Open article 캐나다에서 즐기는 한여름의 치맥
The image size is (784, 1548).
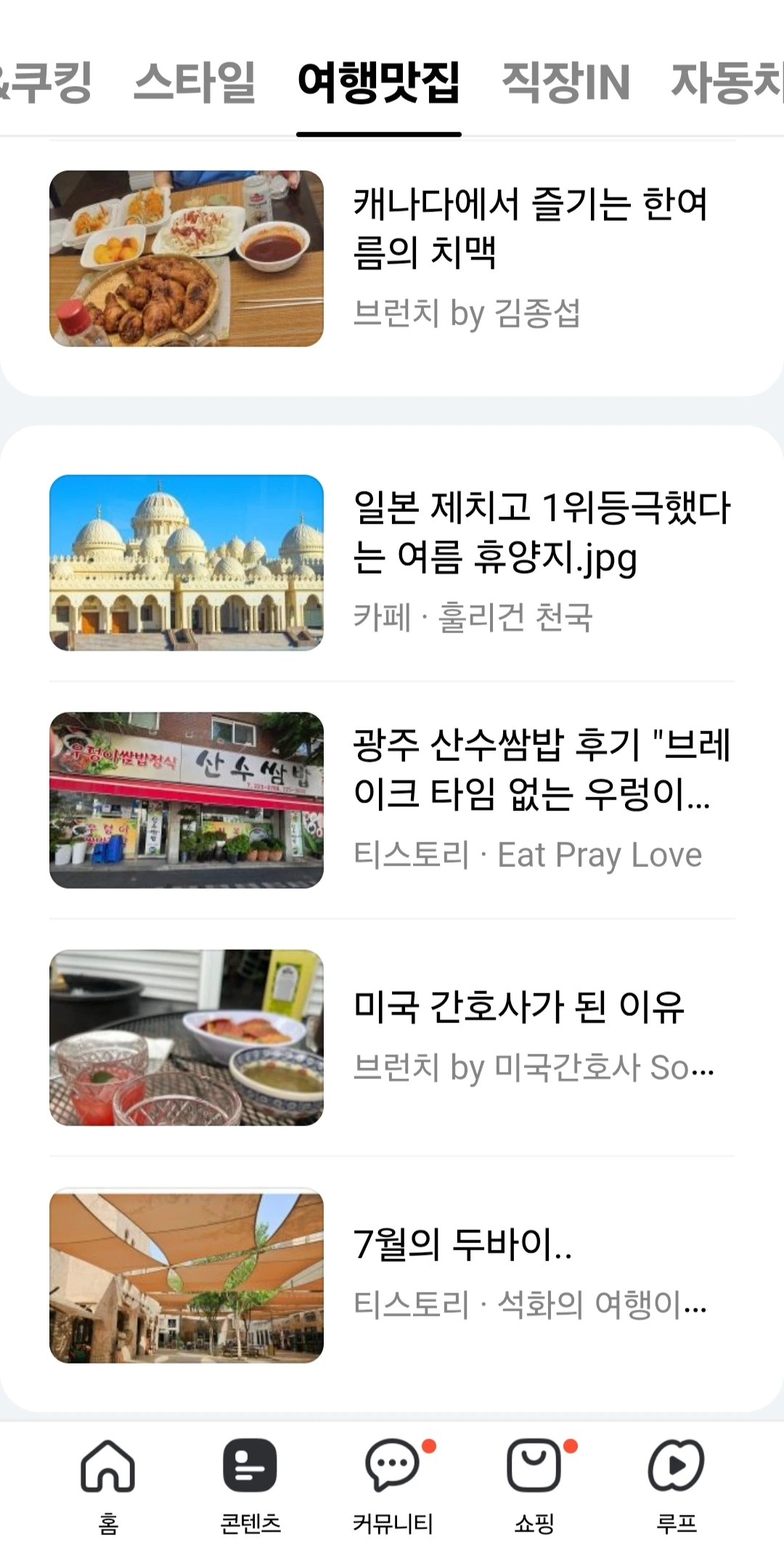click(529, 228)
